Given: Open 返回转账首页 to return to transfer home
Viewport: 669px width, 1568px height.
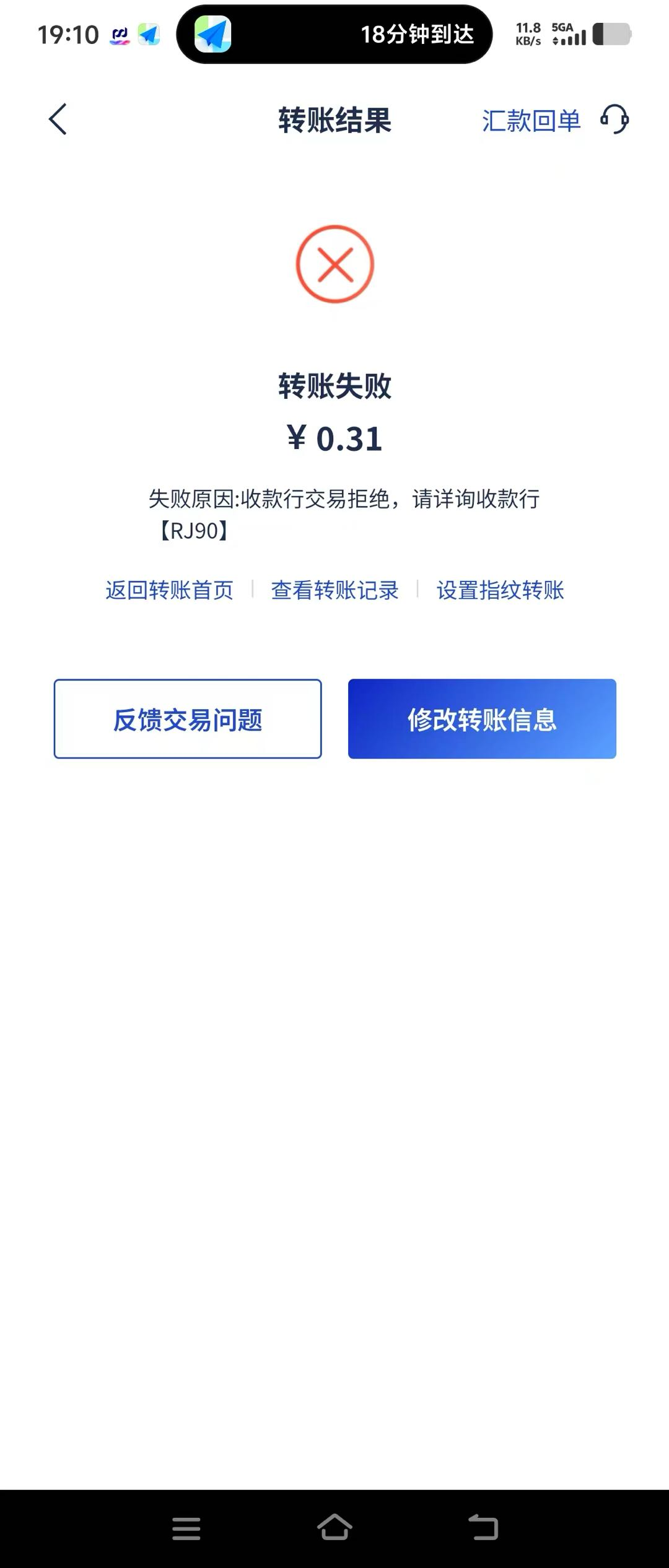Looking at the screenshot, I should click(x=168, y=590).
